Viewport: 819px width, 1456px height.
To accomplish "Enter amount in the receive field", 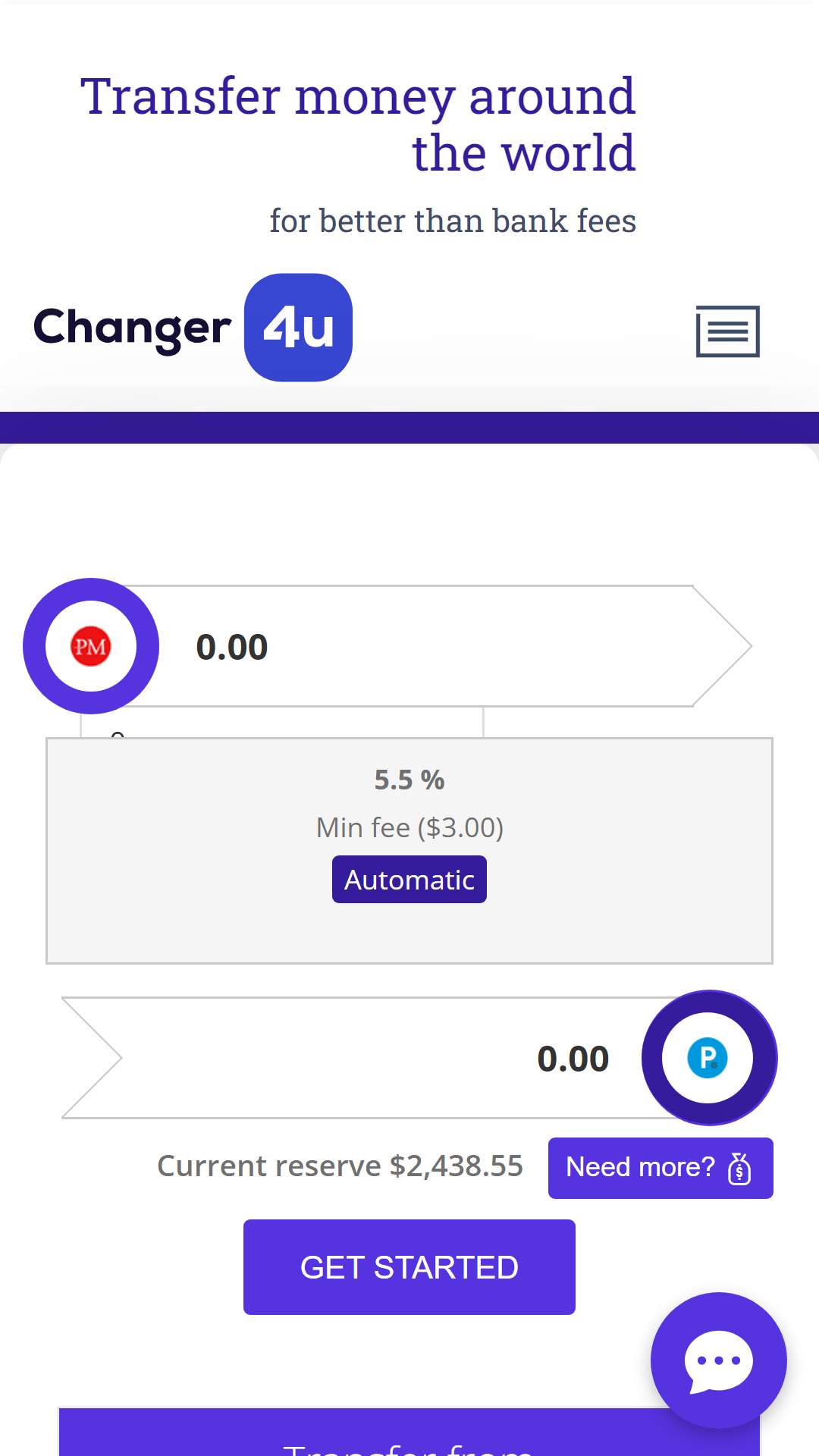I will coord(364,1058).
